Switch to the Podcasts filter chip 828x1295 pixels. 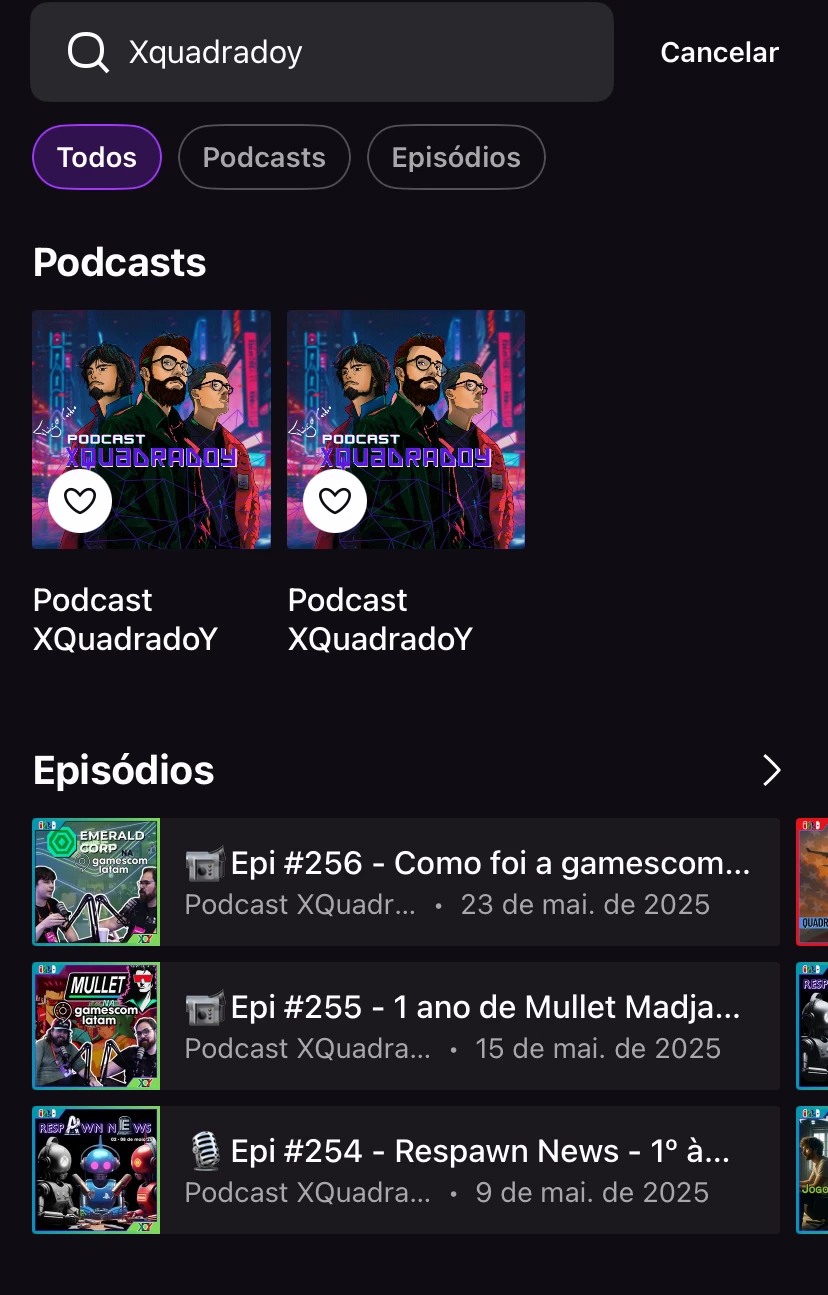[264, 157]
